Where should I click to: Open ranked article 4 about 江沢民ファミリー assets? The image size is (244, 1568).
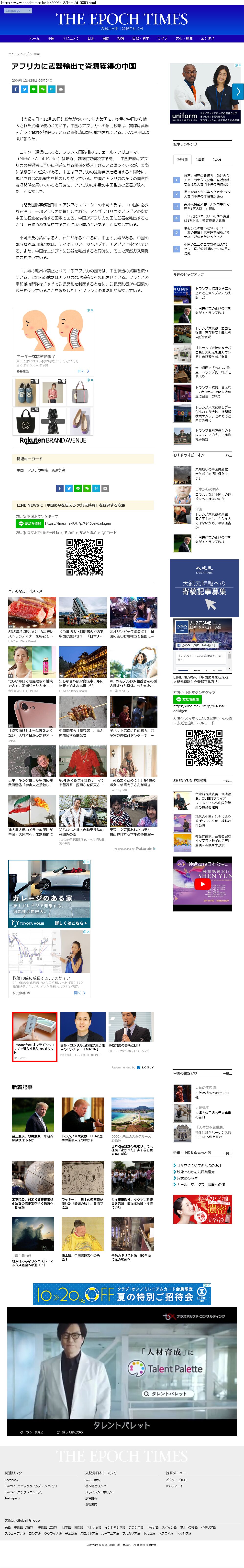[207, 219]
